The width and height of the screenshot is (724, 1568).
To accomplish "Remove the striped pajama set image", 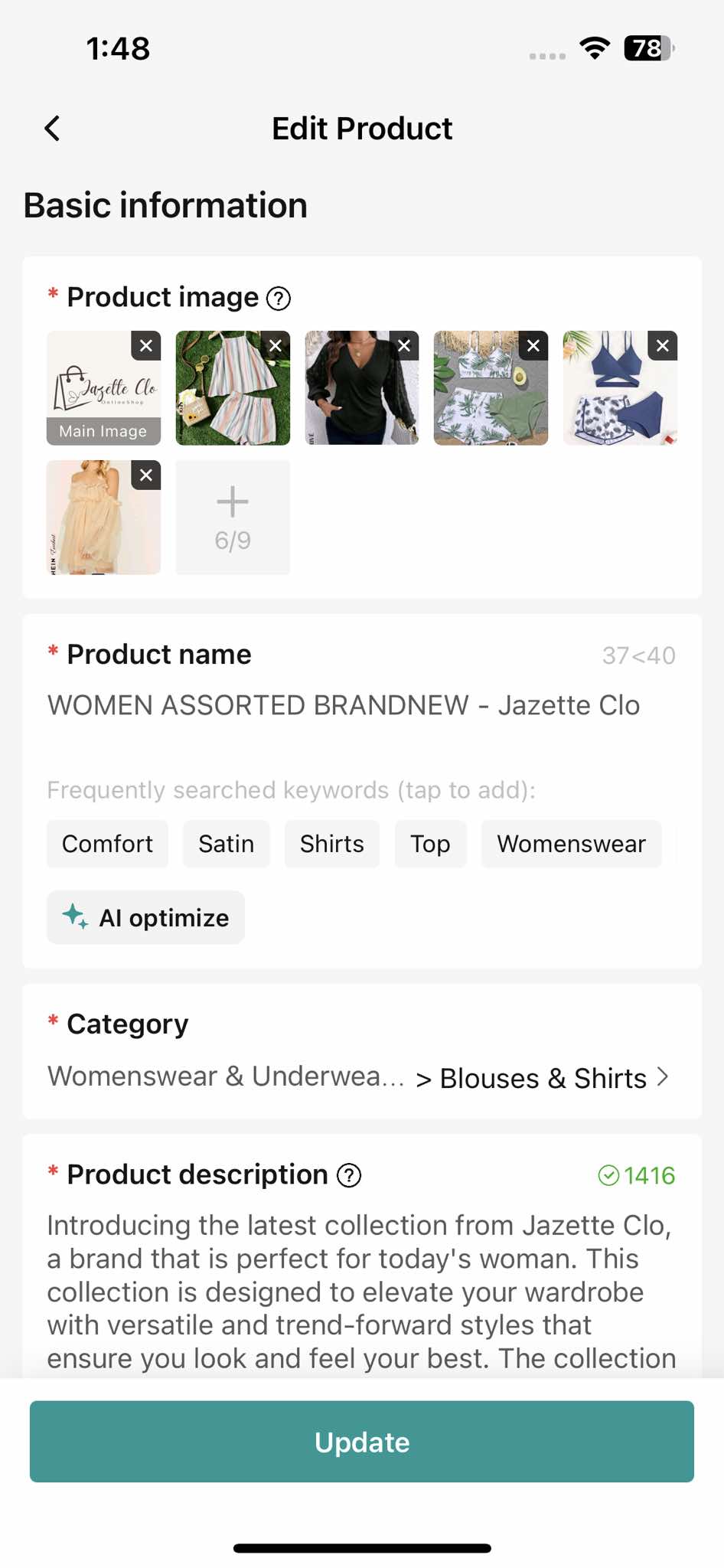I will [x=275, y=346].
